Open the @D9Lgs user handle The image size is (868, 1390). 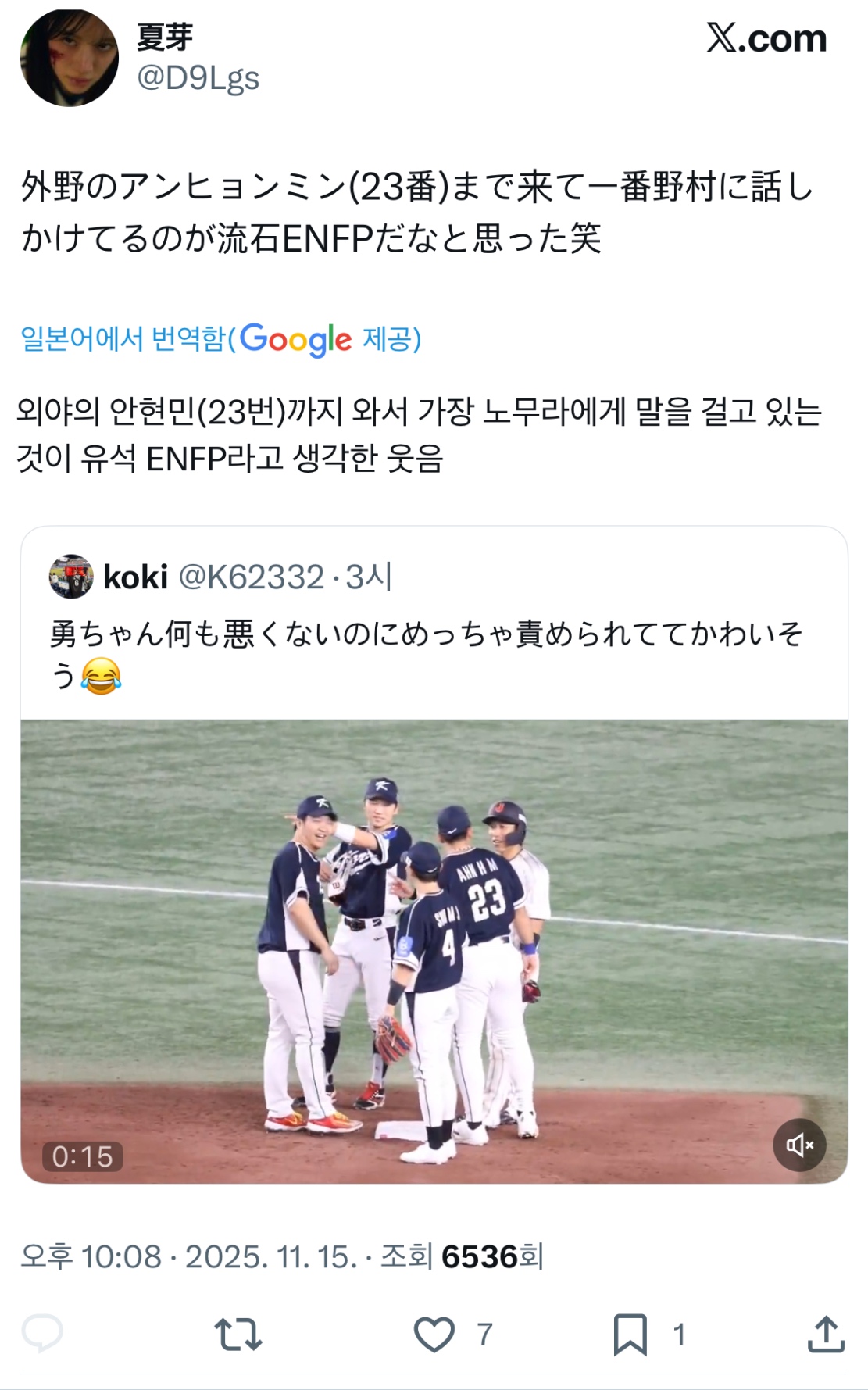tap(198, 78)
